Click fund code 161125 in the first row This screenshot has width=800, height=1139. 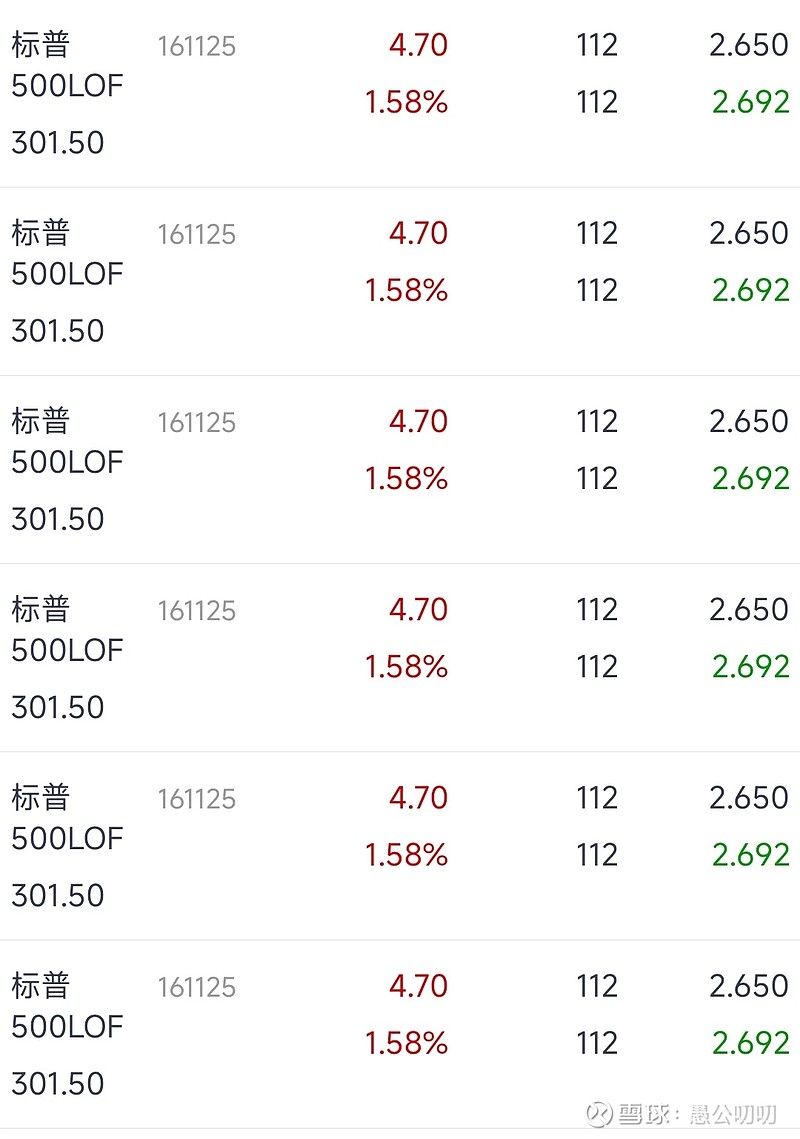click(196, 46)
